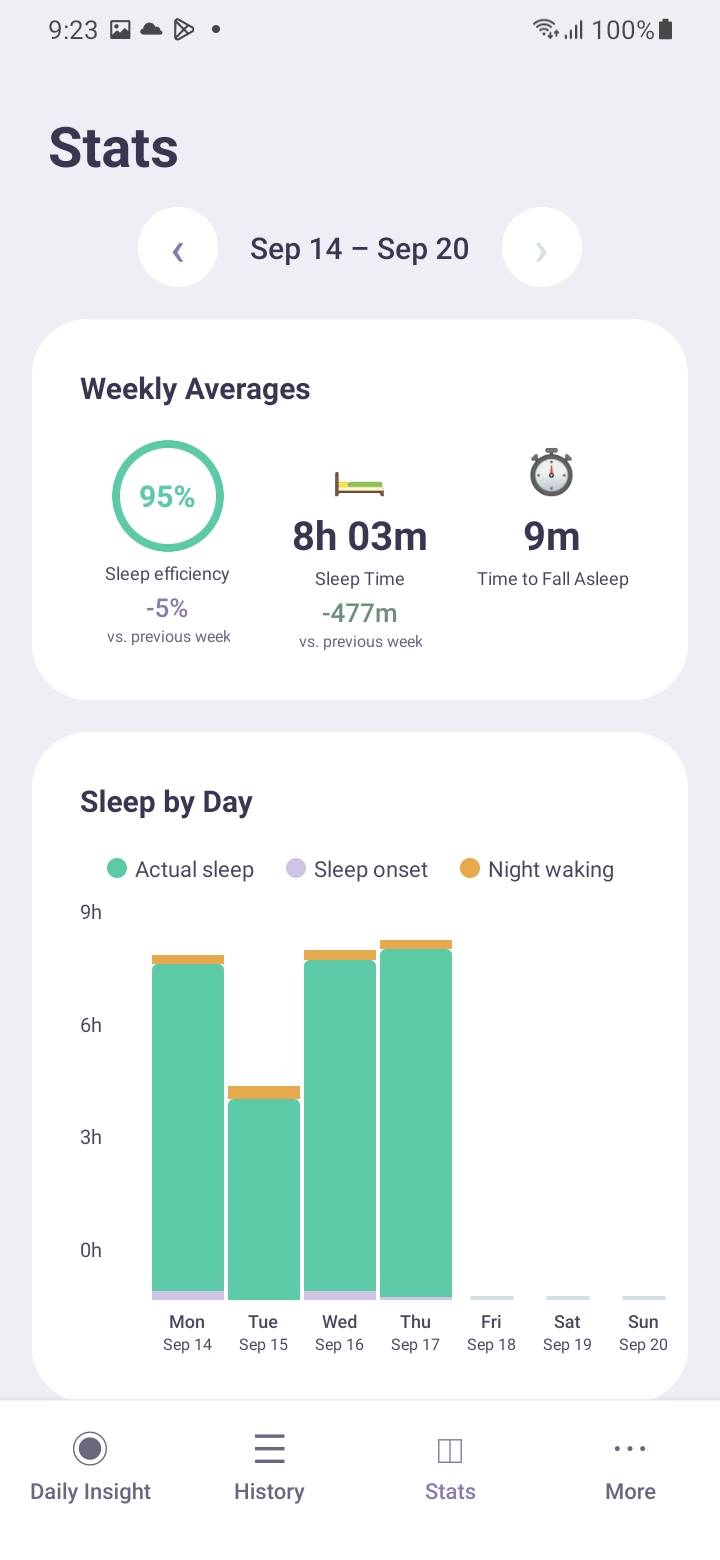This screenshot has height=1560, width=720.
Task: Open the More tab
Action: (630, 1467)
